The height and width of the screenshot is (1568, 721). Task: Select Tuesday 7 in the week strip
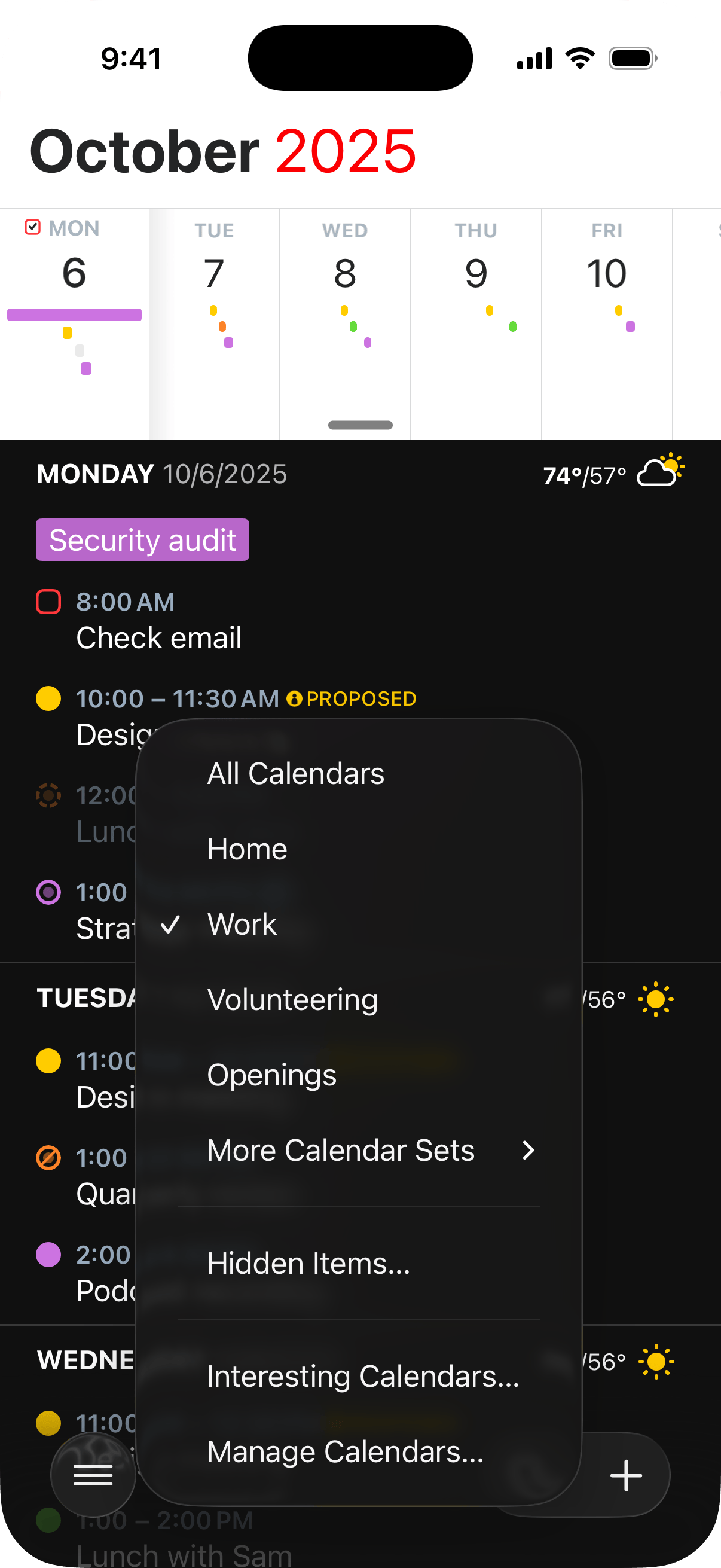click(214, 274)
